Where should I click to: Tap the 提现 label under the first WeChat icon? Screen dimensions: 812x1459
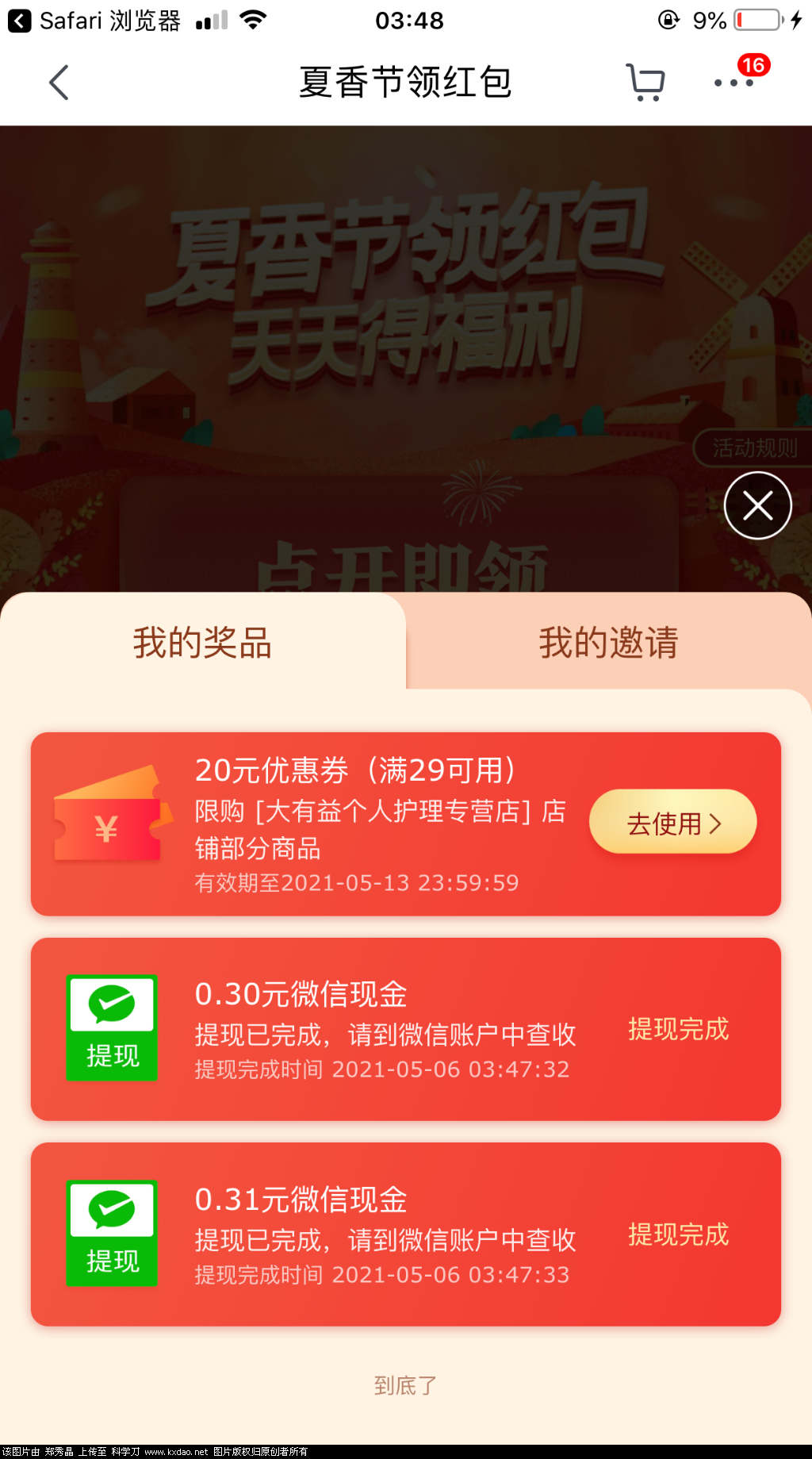point(112,1056)
